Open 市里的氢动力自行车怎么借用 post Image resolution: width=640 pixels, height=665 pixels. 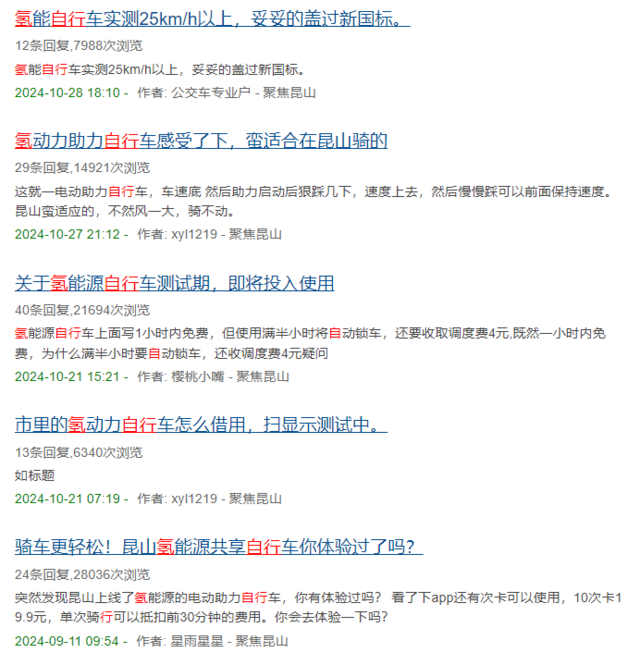[x=201, y=425]
